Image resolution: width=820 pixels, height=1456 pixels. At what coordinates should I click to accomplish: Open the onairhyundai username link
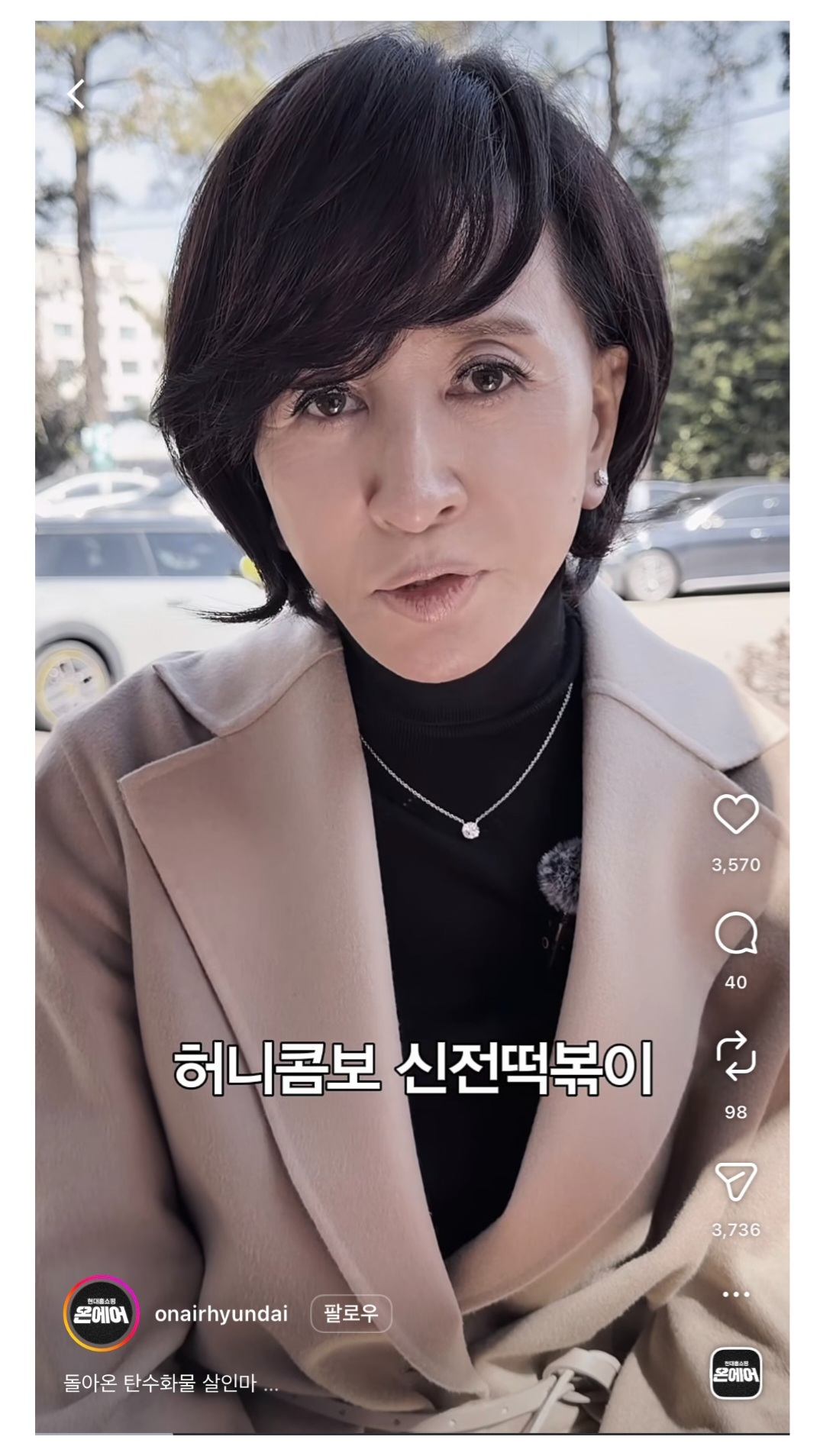coord(221,1313)
